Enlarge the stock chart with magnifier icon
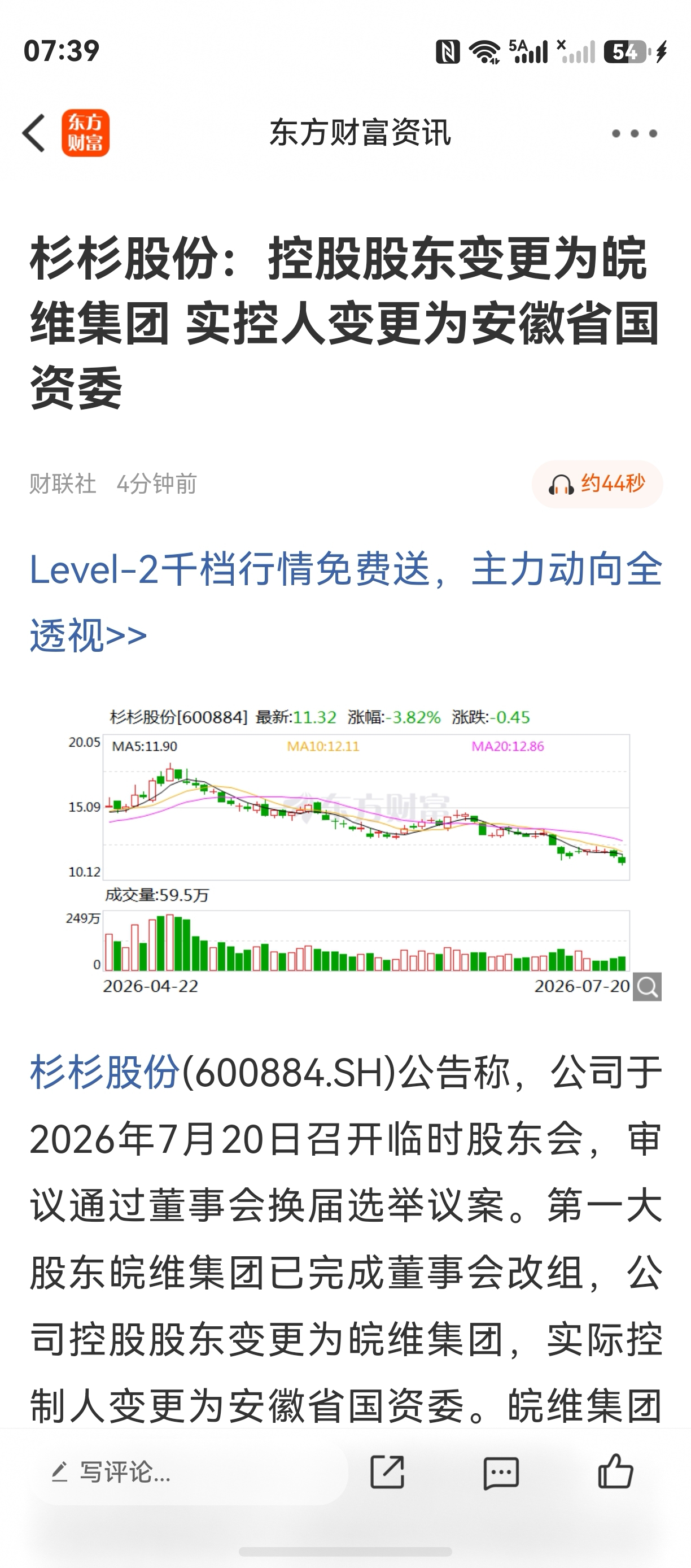The height and width of the screenshot is (1568, 691). coord(647,986)
